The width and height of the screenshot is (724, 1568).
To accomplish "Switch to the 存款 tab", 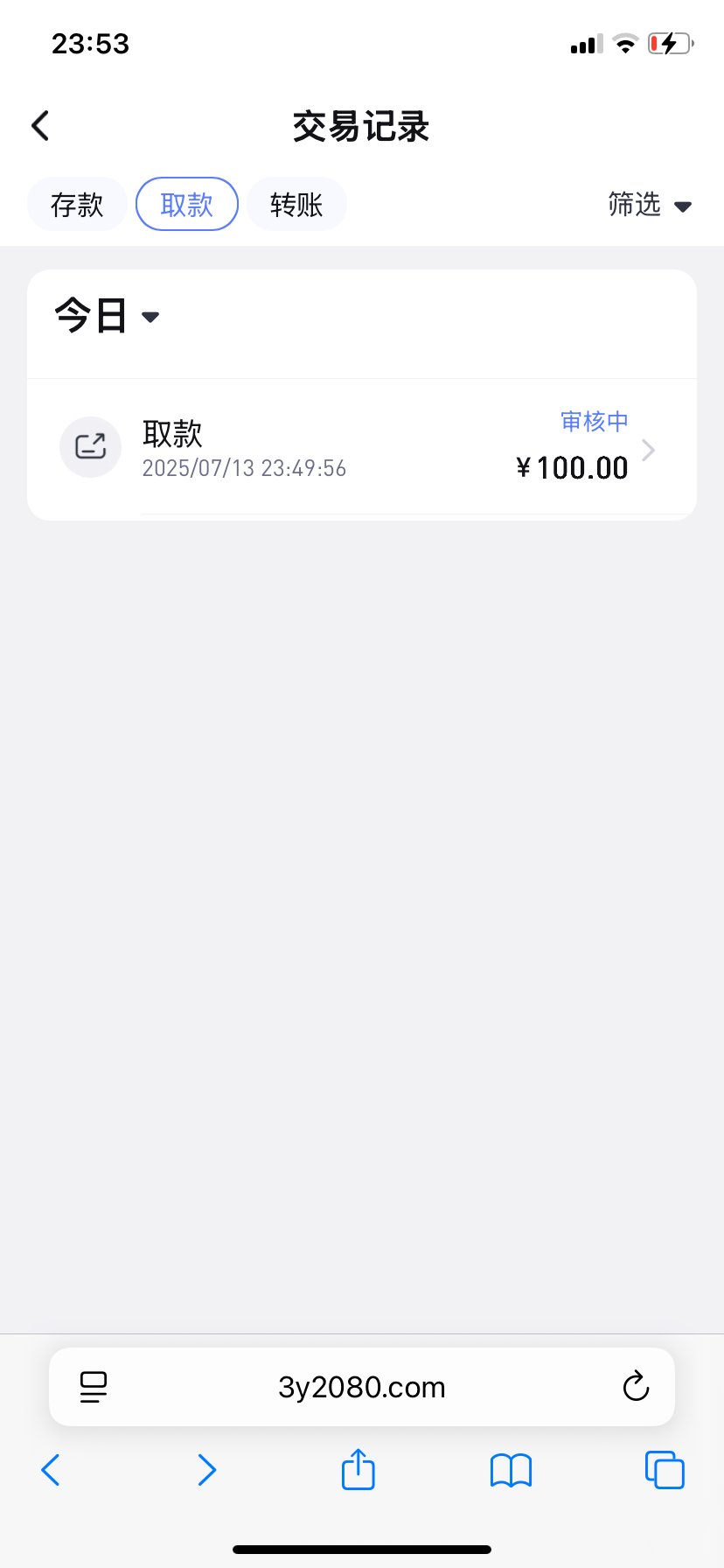I will point(77,205).
